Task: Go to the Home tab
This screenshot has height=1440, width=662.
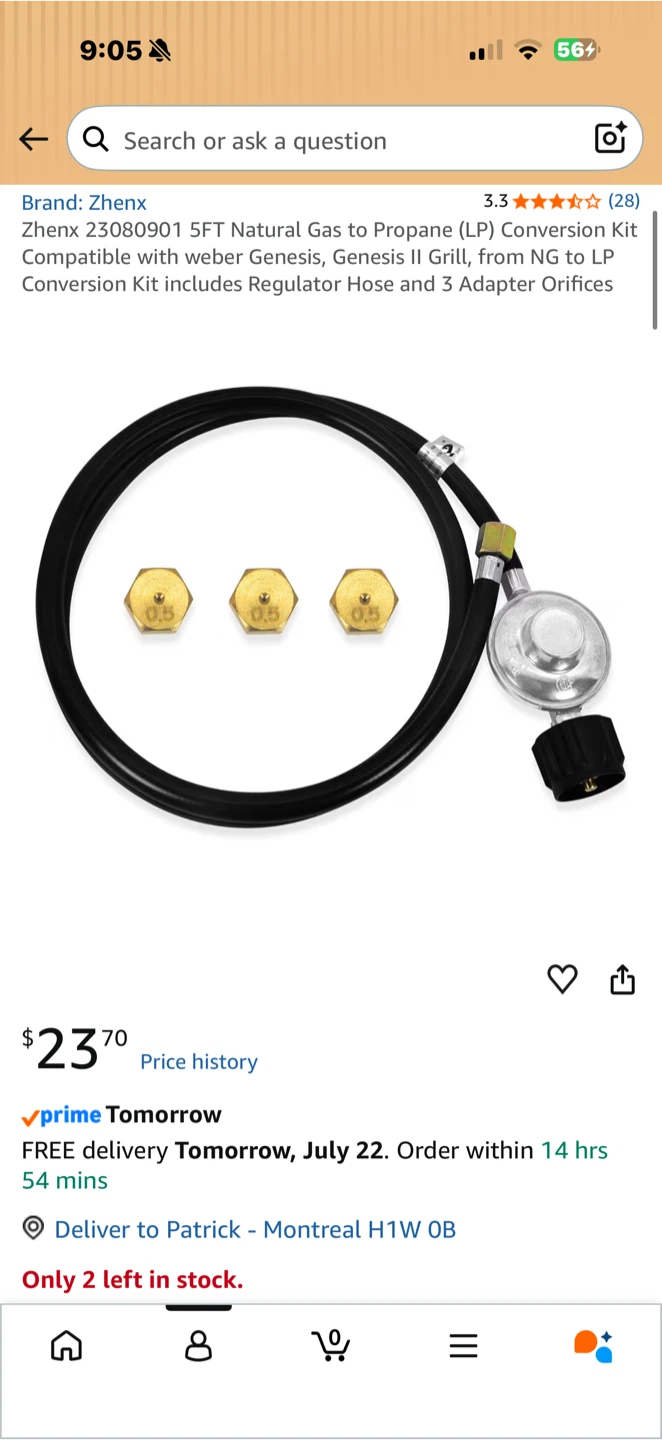Action: [x=66, y=1346]
